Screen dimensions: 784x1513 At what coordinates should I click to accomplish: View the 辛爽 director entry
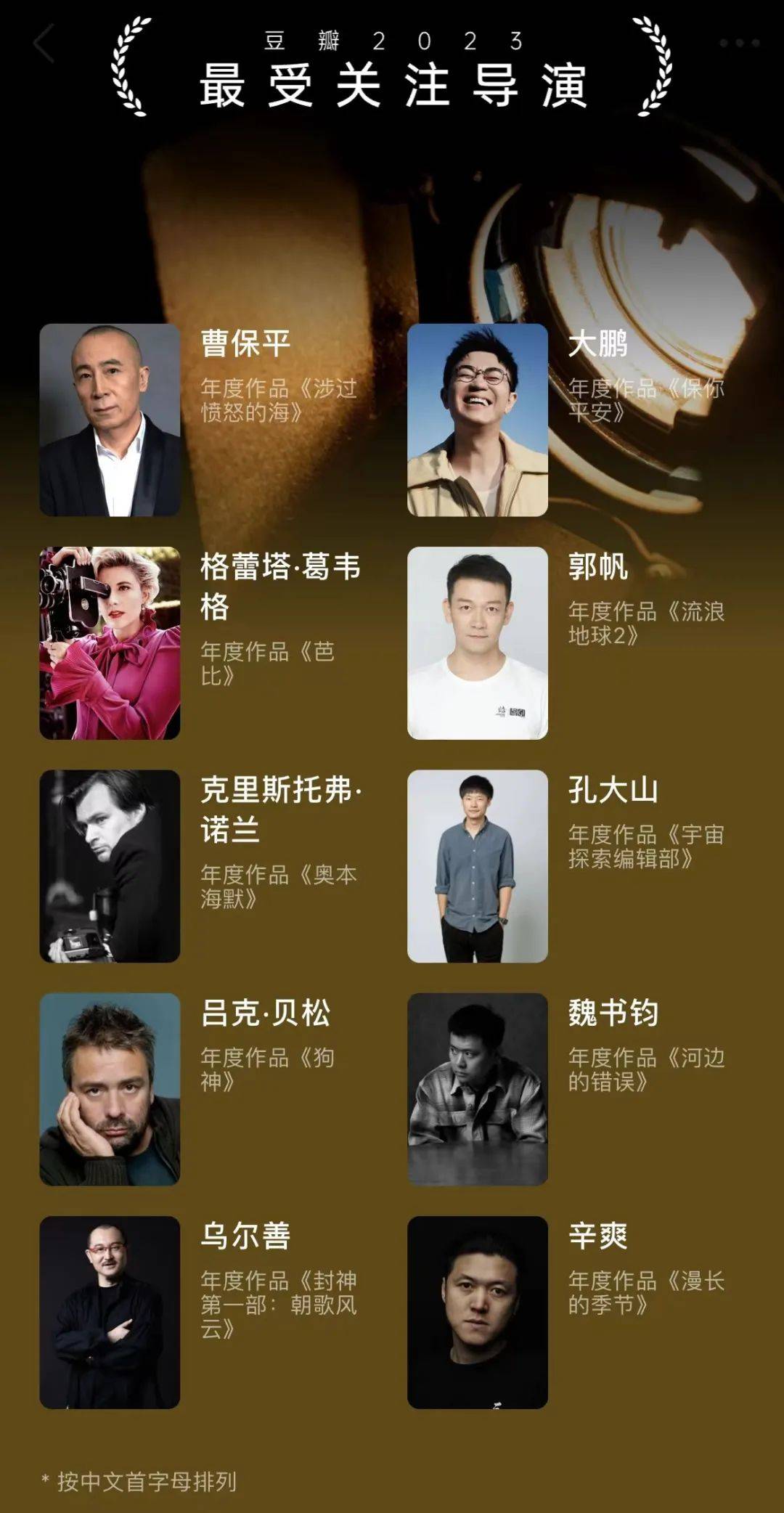tap(478, 1312)
